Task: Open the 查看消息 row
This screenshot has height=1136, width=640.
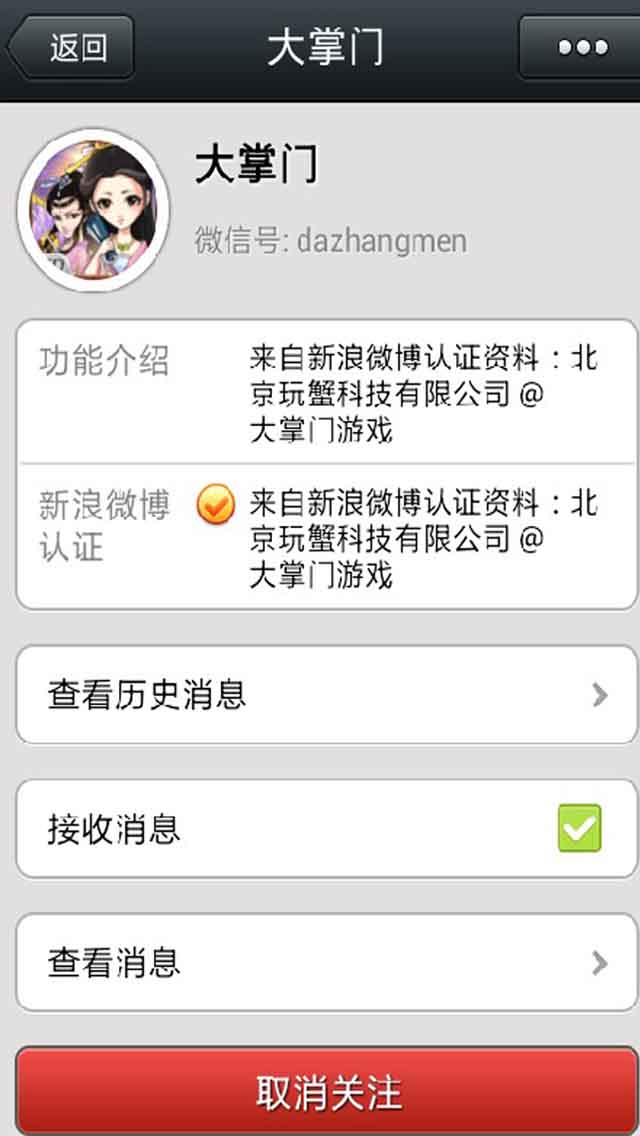Action: click(326, 962)
